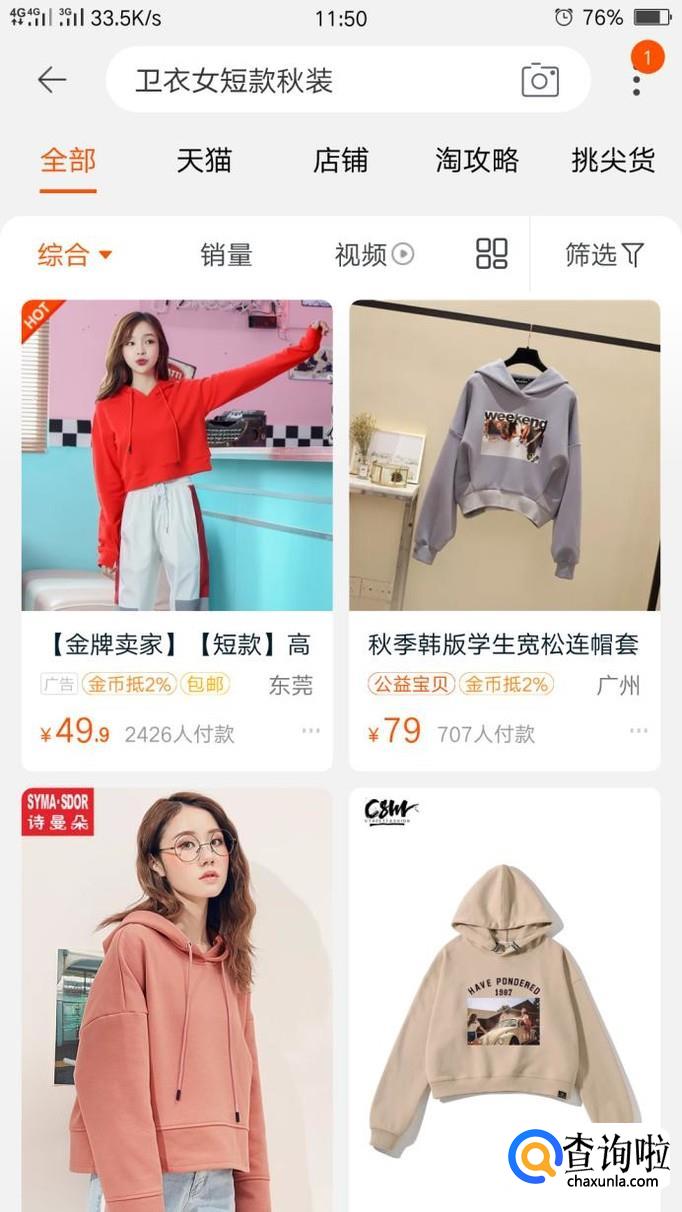Screen dimensions: 682x1212
Task: Open more options on the ¥79 item
Action: coord(639,731)
